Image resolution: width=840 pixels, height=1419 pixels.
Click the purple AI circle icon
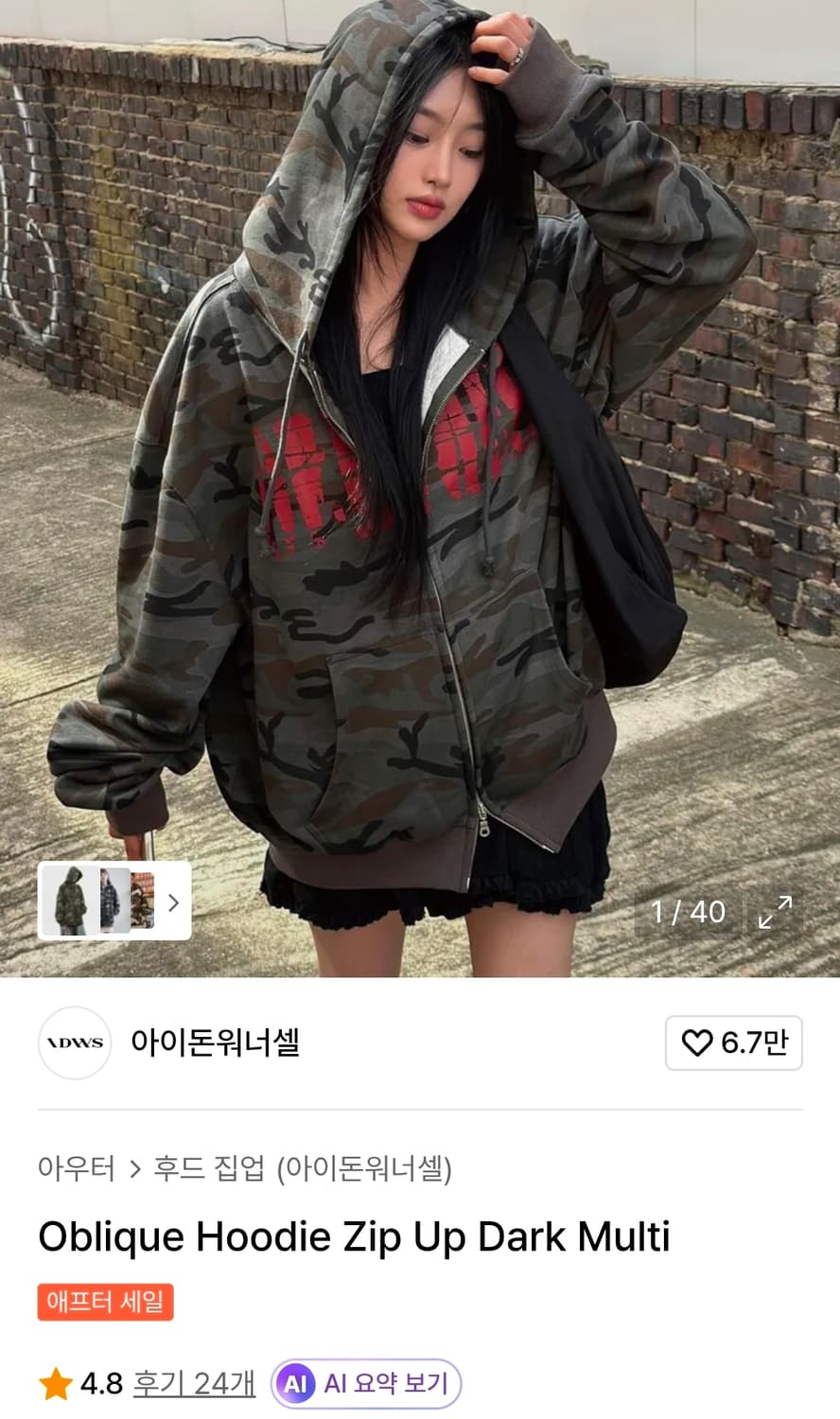click(x=296, y=1382)
